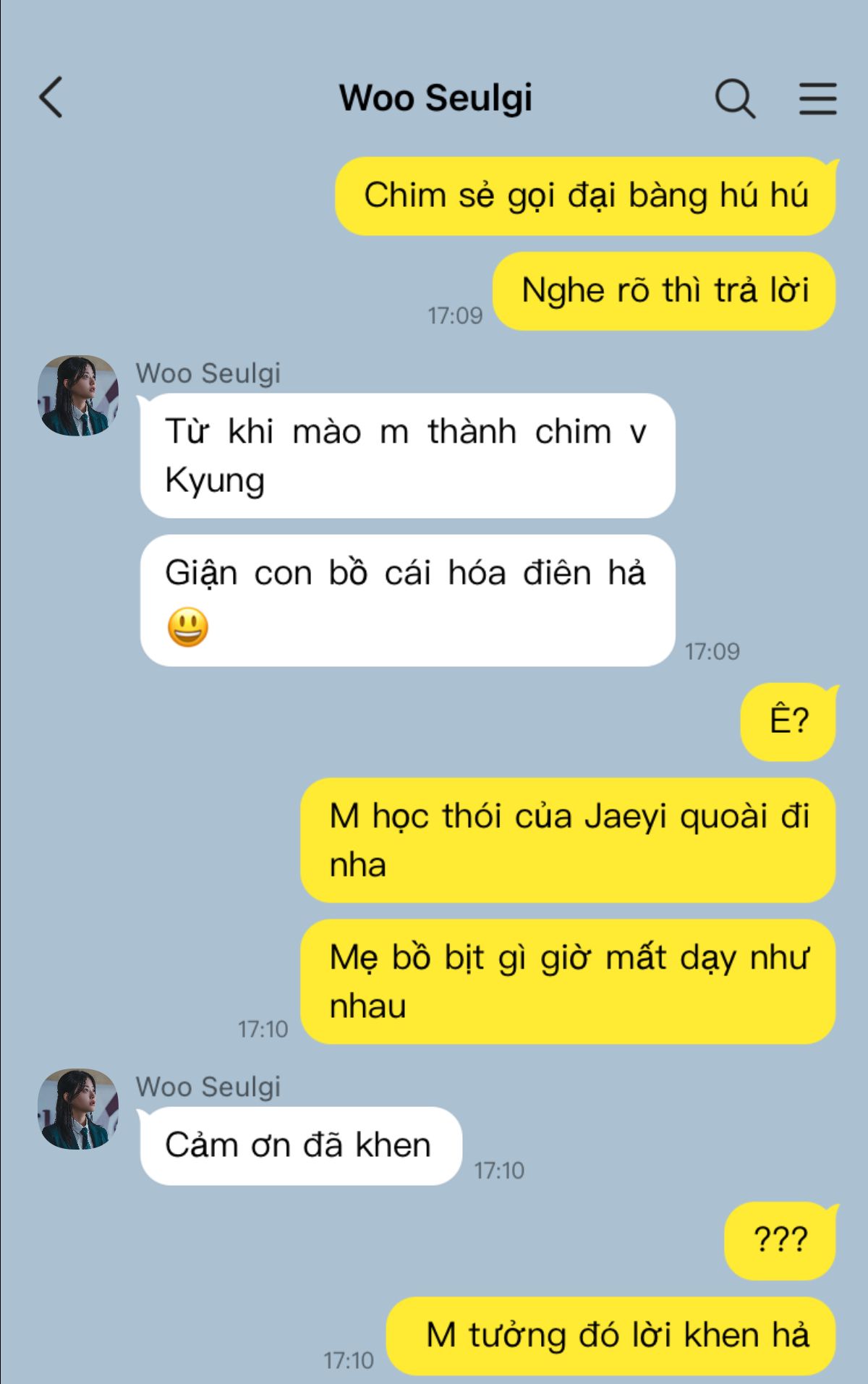Image resolution: width=868 pixels, height=1384 pixels.
Task: Search within this conversation
Action: 735,98
